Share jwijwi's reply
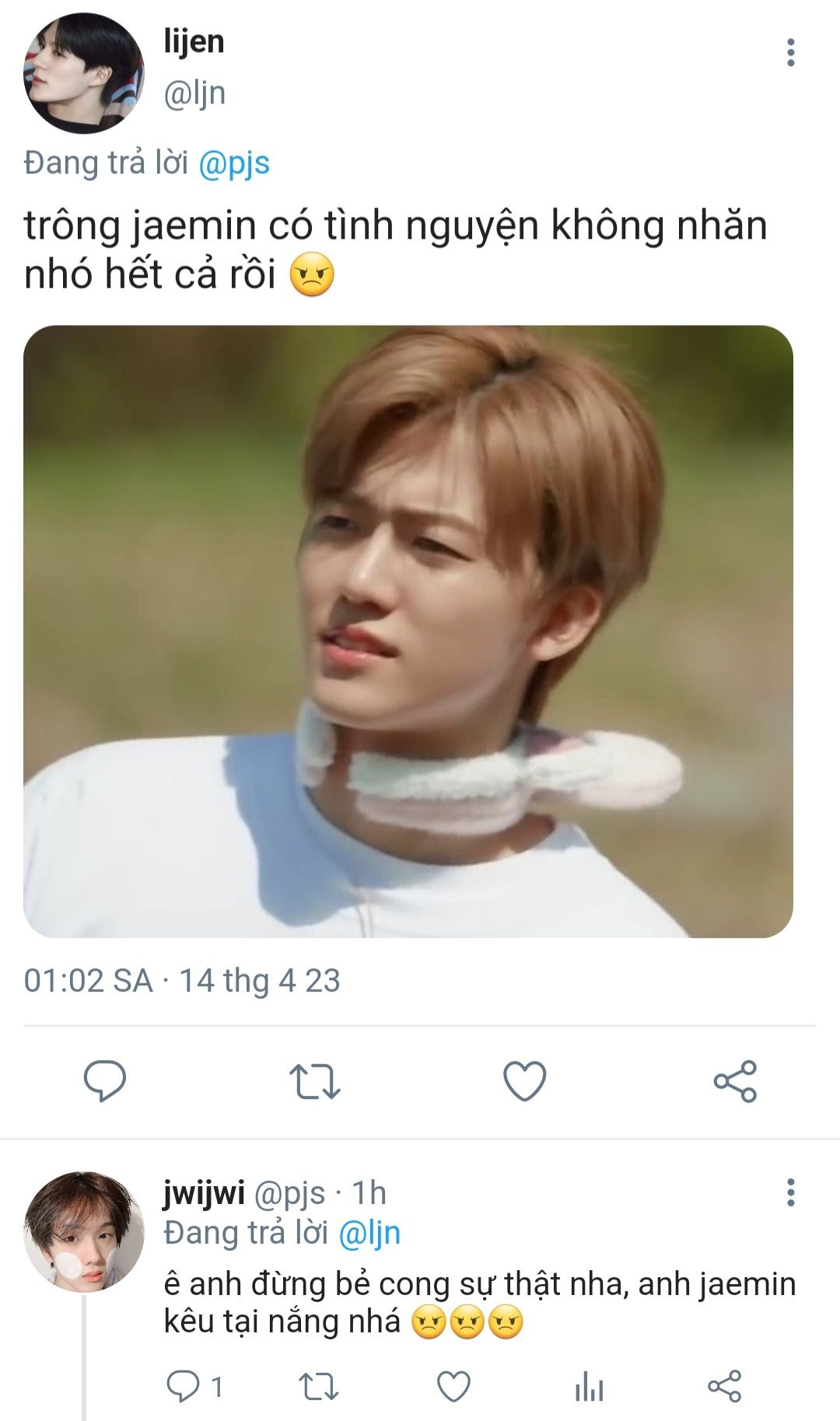The image size is (840, 1421). (x=724, y=1386)
